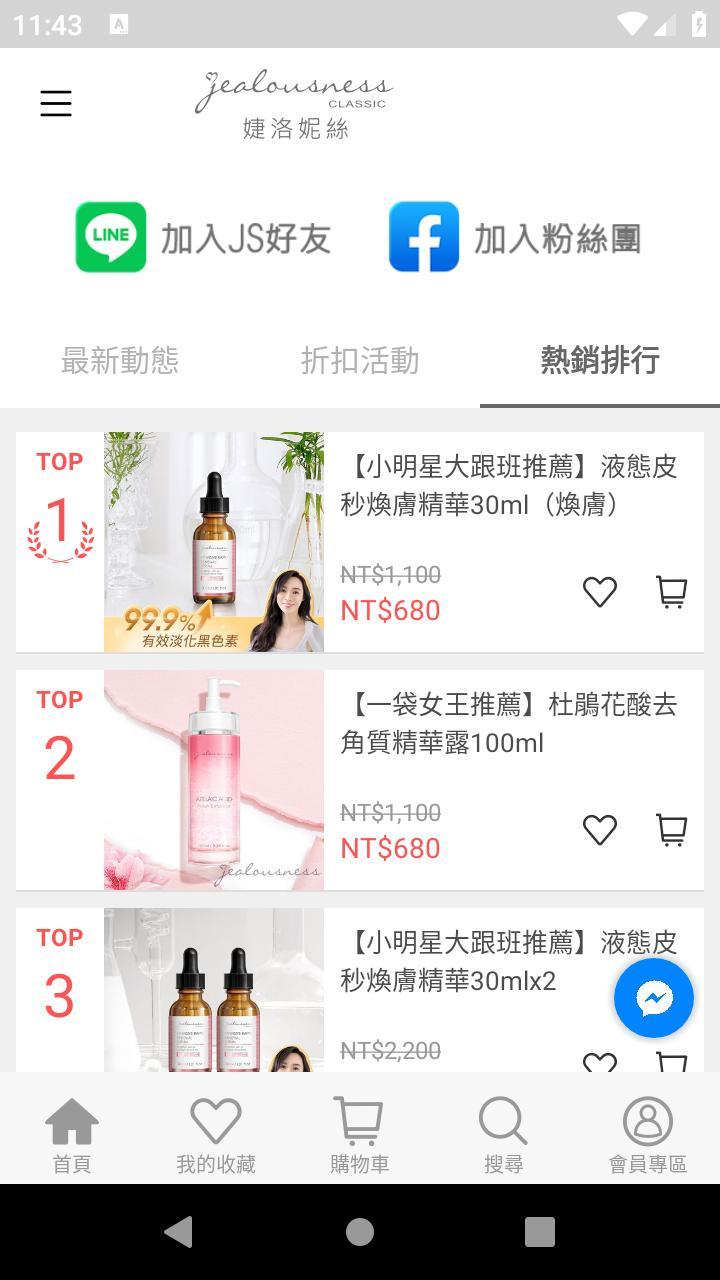Open the 搜尋 search tab
720x1280 pixels.
pos(503,1134)
